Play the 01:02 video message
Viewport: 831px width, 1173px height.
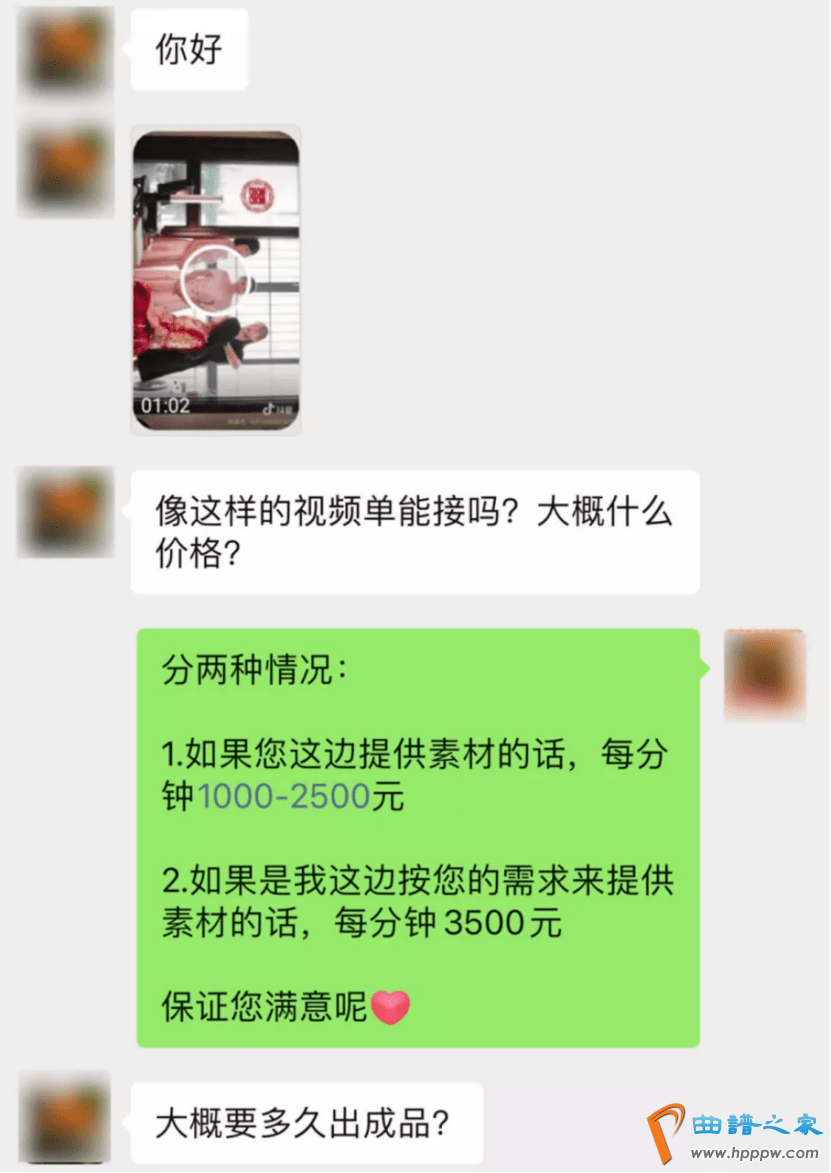coord(216,280)
